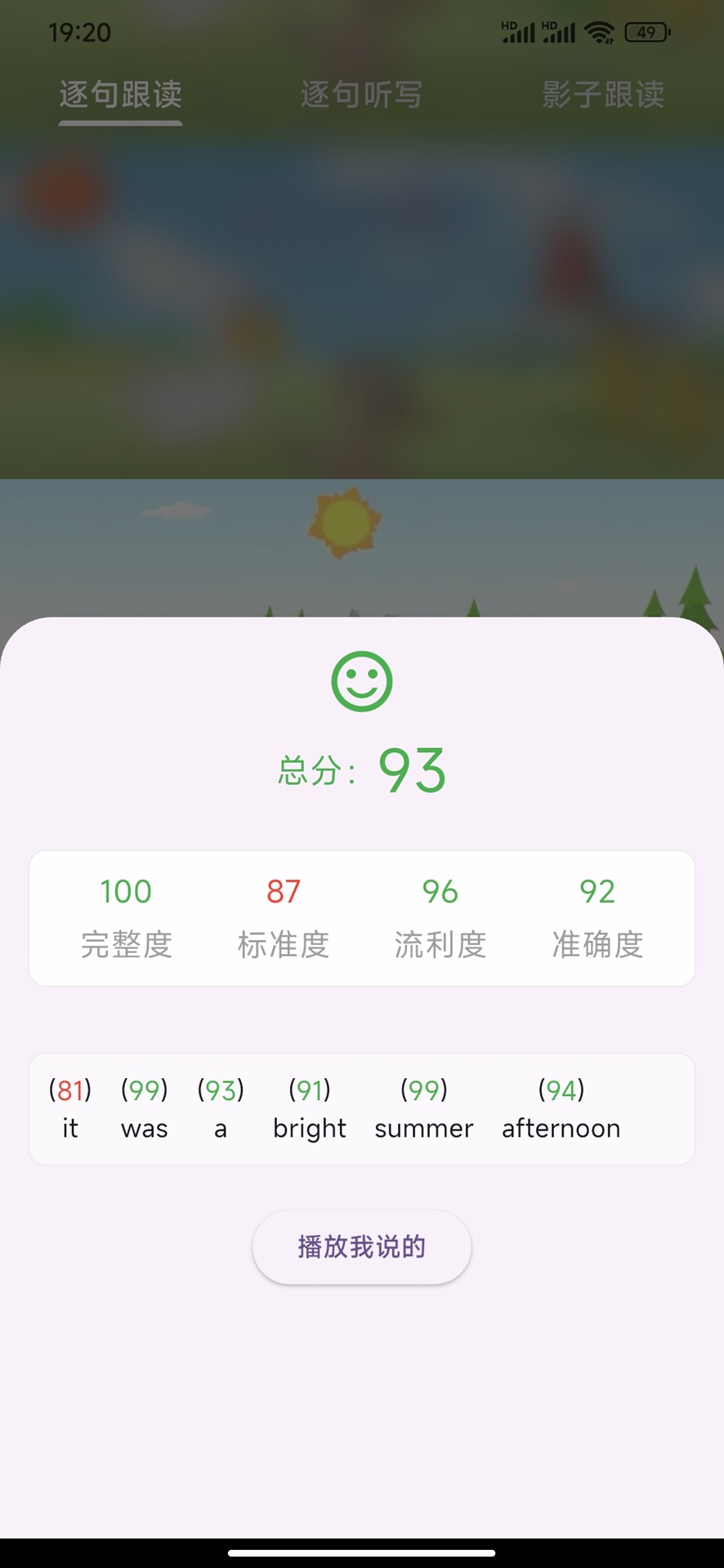Image resolution: width=724 pixels, height=1568 pixels.
Task: Click the red 标准度 score 87
Action: [x=284, y=893]
